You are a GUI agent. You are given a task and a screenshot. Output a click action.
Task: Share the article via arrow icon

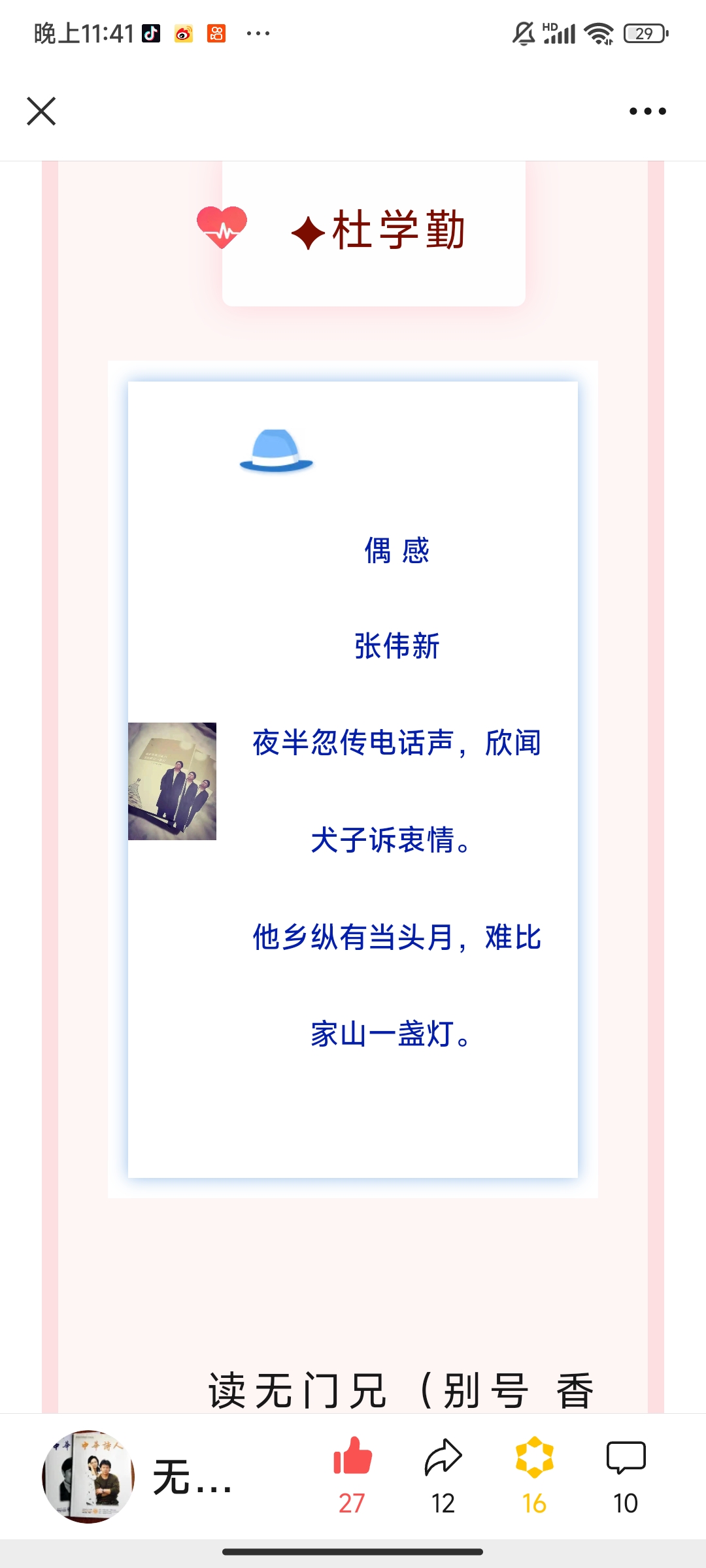[x=443, y=1457]
